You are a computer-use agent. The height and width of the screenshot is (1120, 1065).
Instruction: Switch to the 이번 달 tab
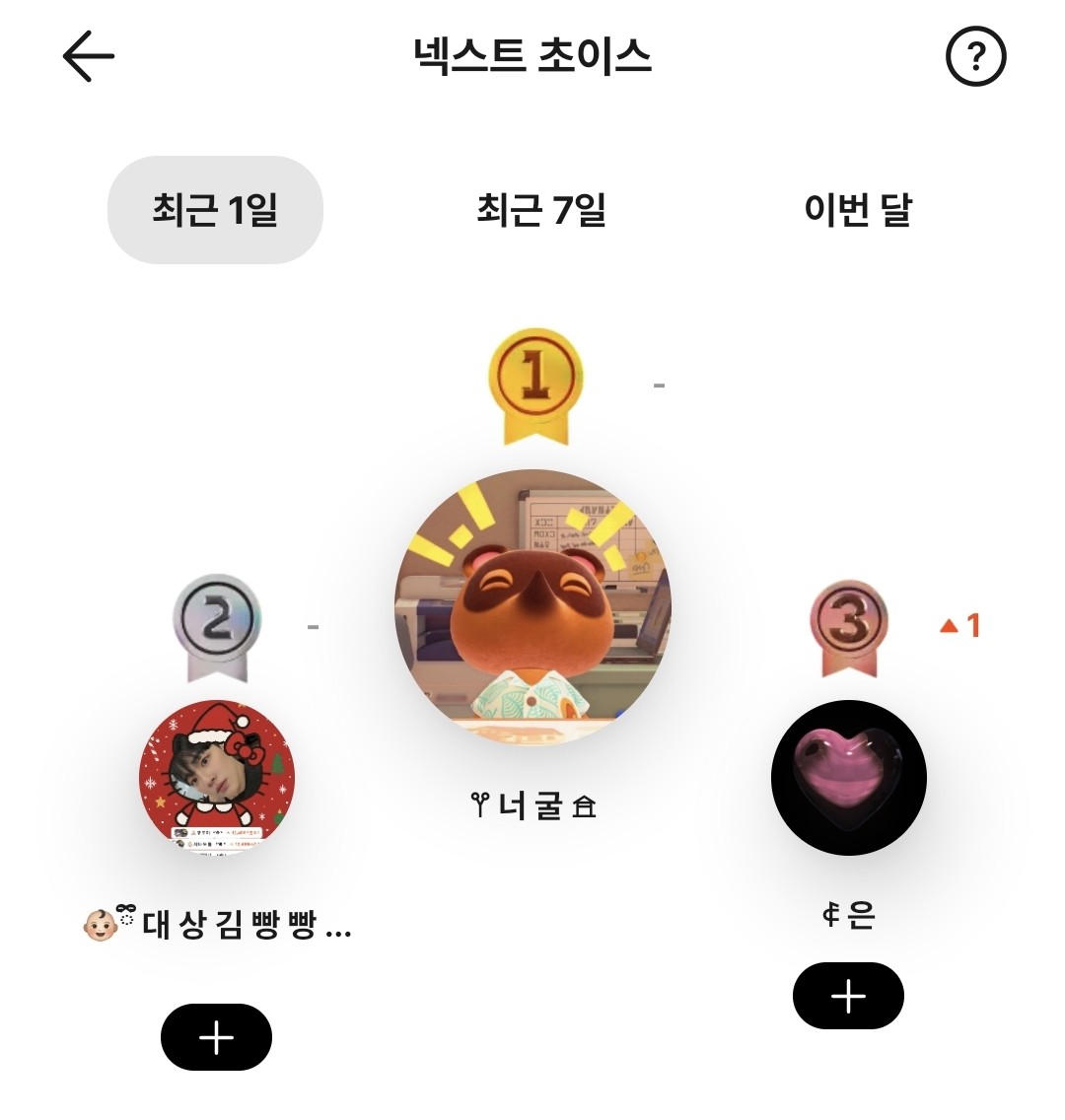(858, 210)
